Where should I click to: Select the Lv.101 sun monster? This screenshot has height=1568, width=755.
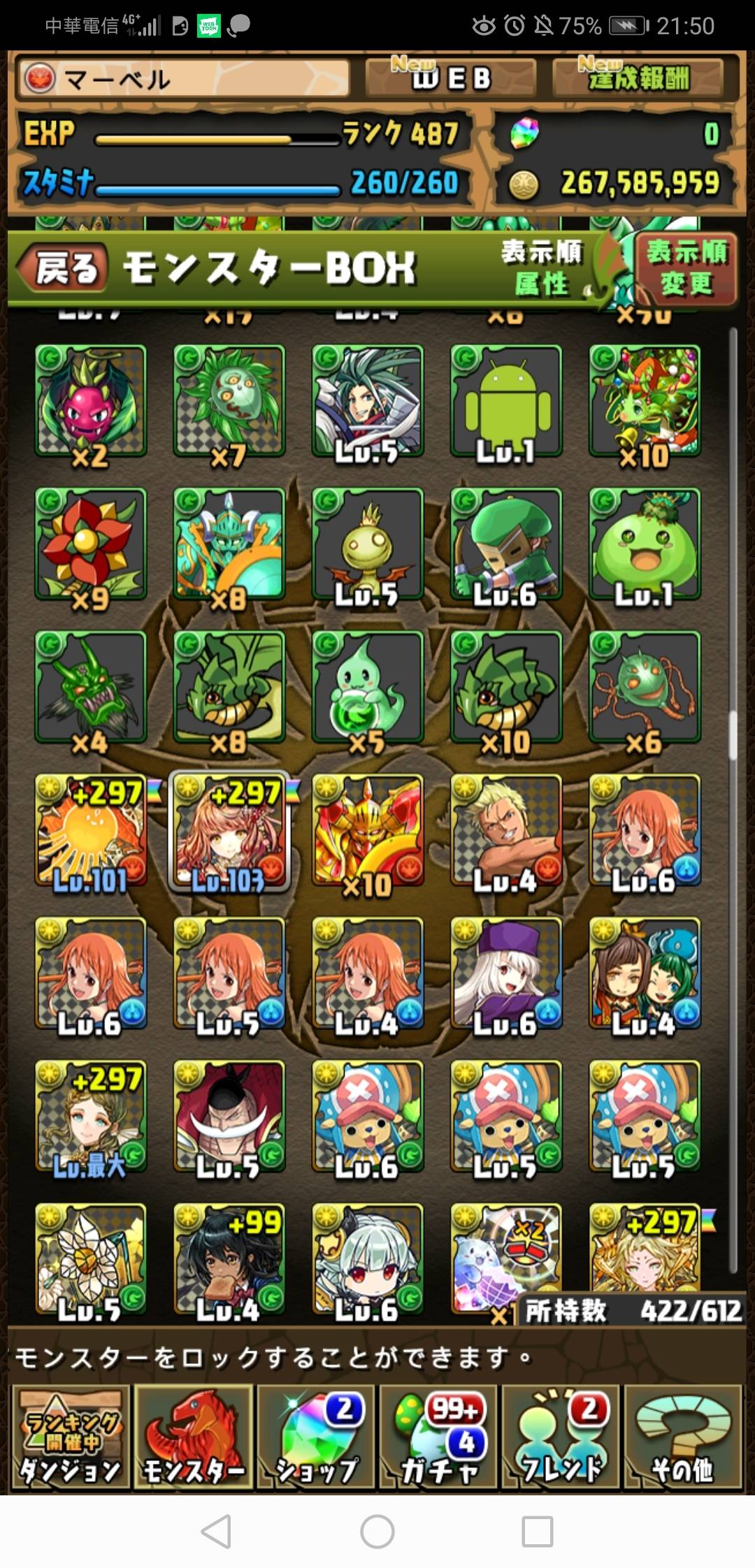91,832
